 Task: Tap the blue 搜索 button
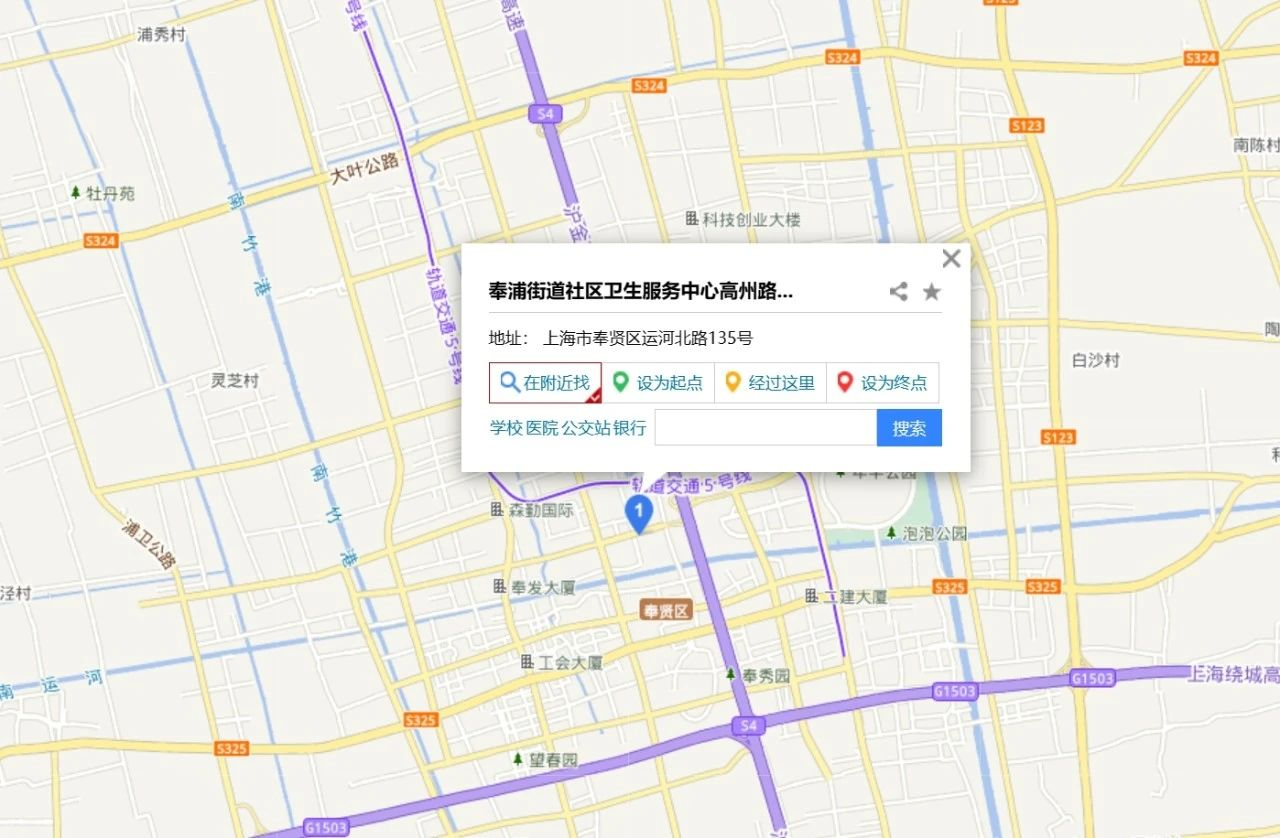(909, 428)
